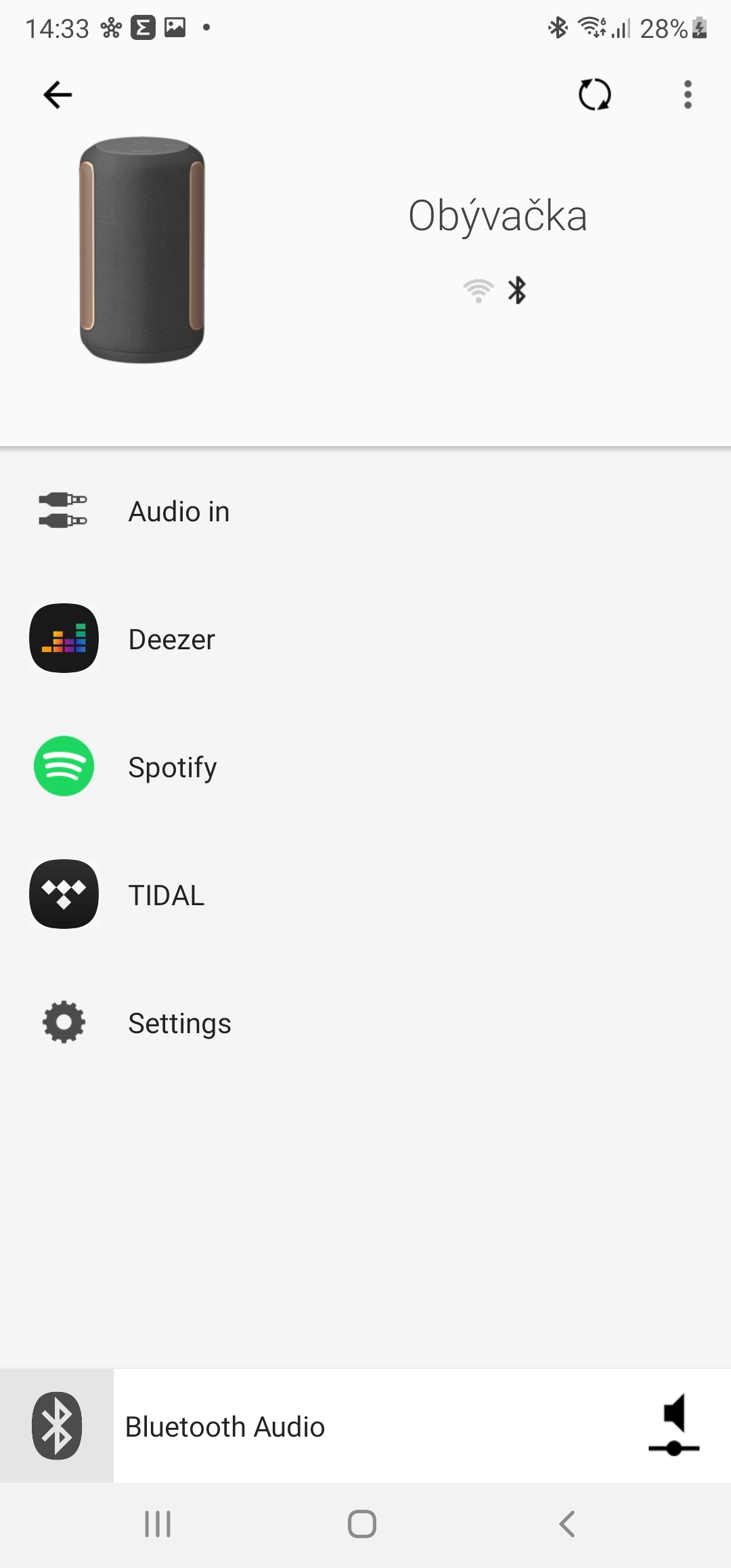Launch Spotify from the list
The width and height of the screenshot is (731, 1568).
point(172,767)
